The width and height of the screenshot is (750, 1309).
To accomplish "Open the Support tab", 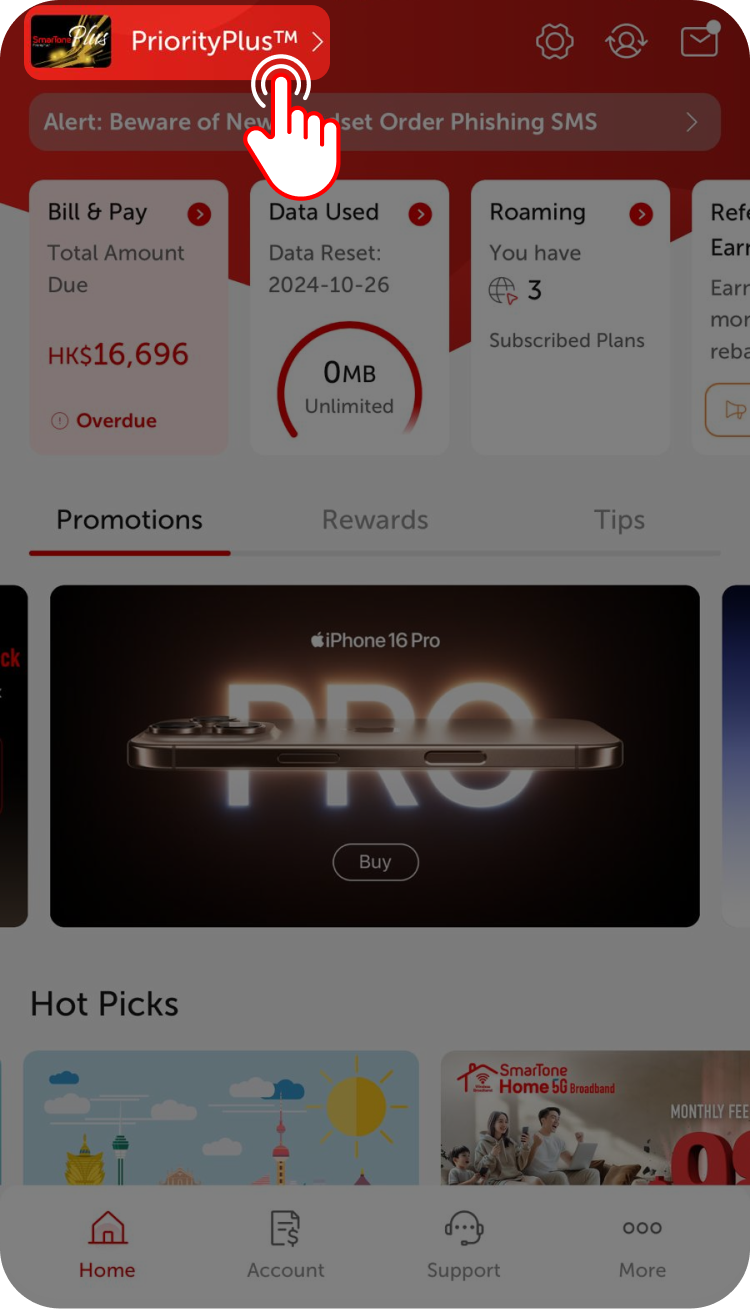I will point(463,1245).
